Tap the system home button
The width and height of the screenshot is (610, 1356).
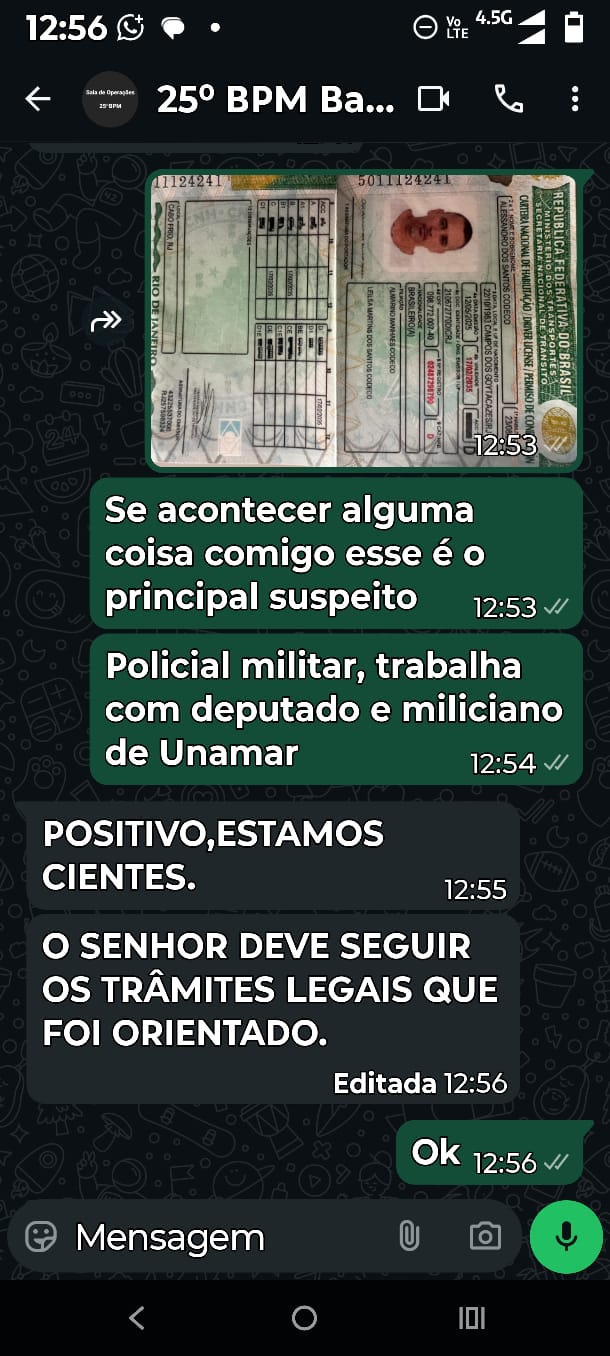(x=304, y=1318)
